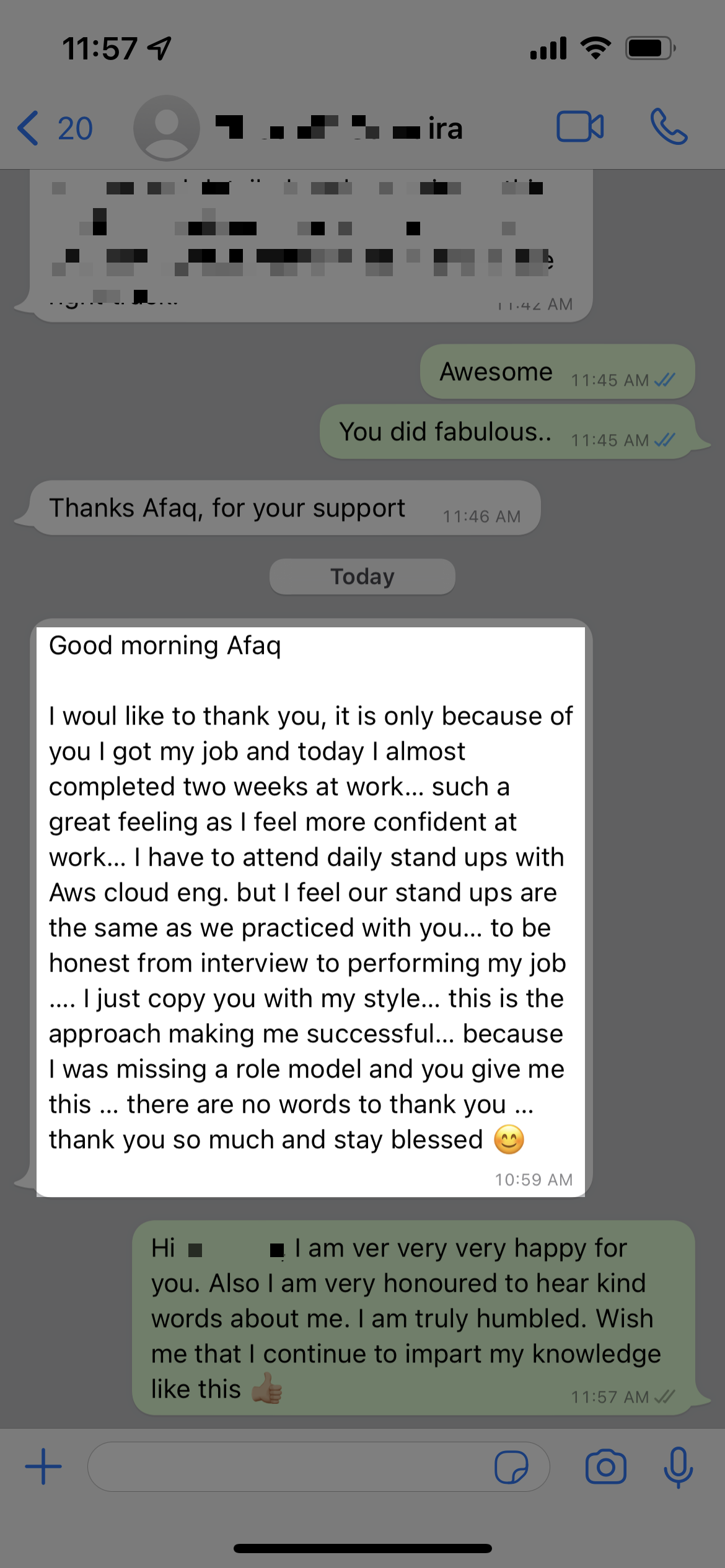The height and width of the screenshot is (1568, 725).
Task: Open the contact's profile picture
Action: (x=166, y=128)
